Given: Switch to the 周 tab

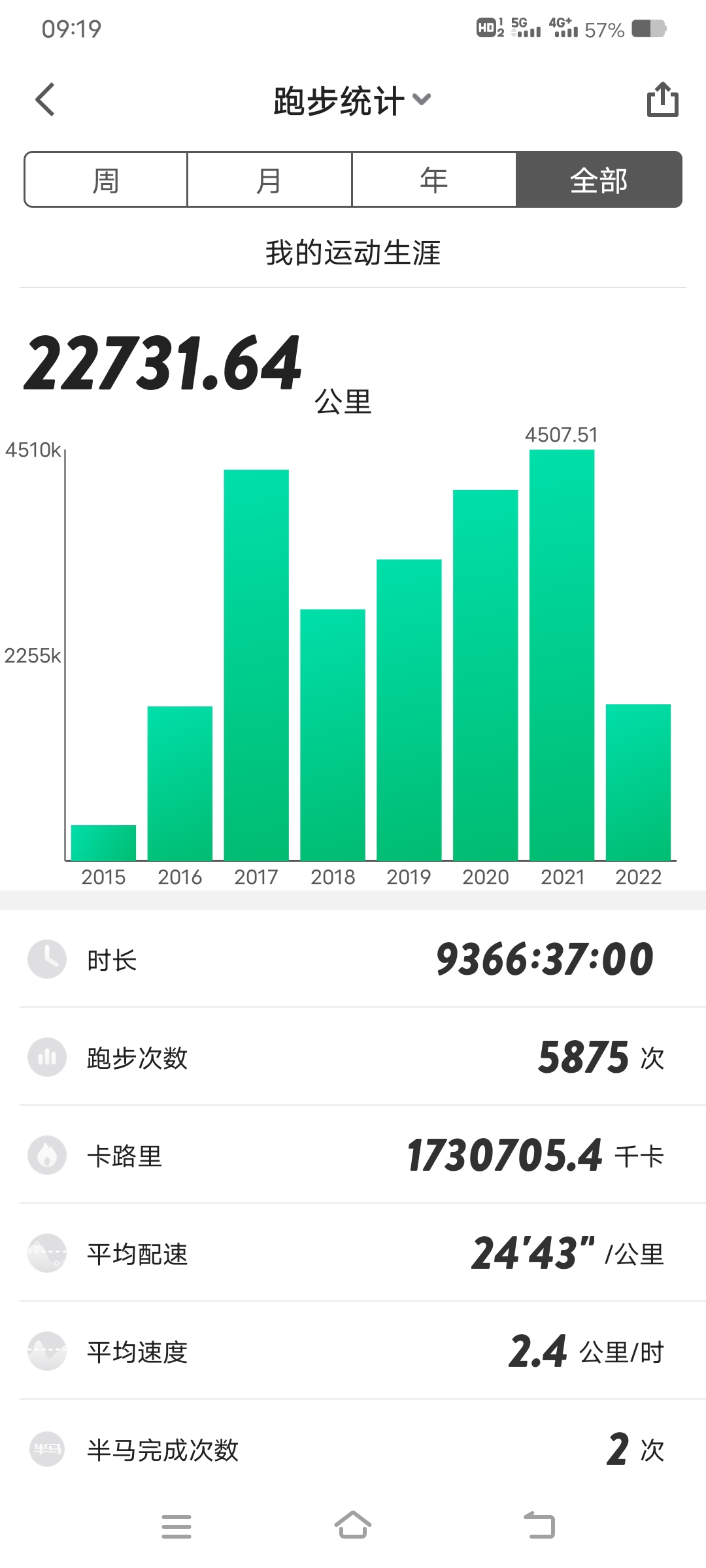Looking at the screenshot, I should tap(106, 180).
